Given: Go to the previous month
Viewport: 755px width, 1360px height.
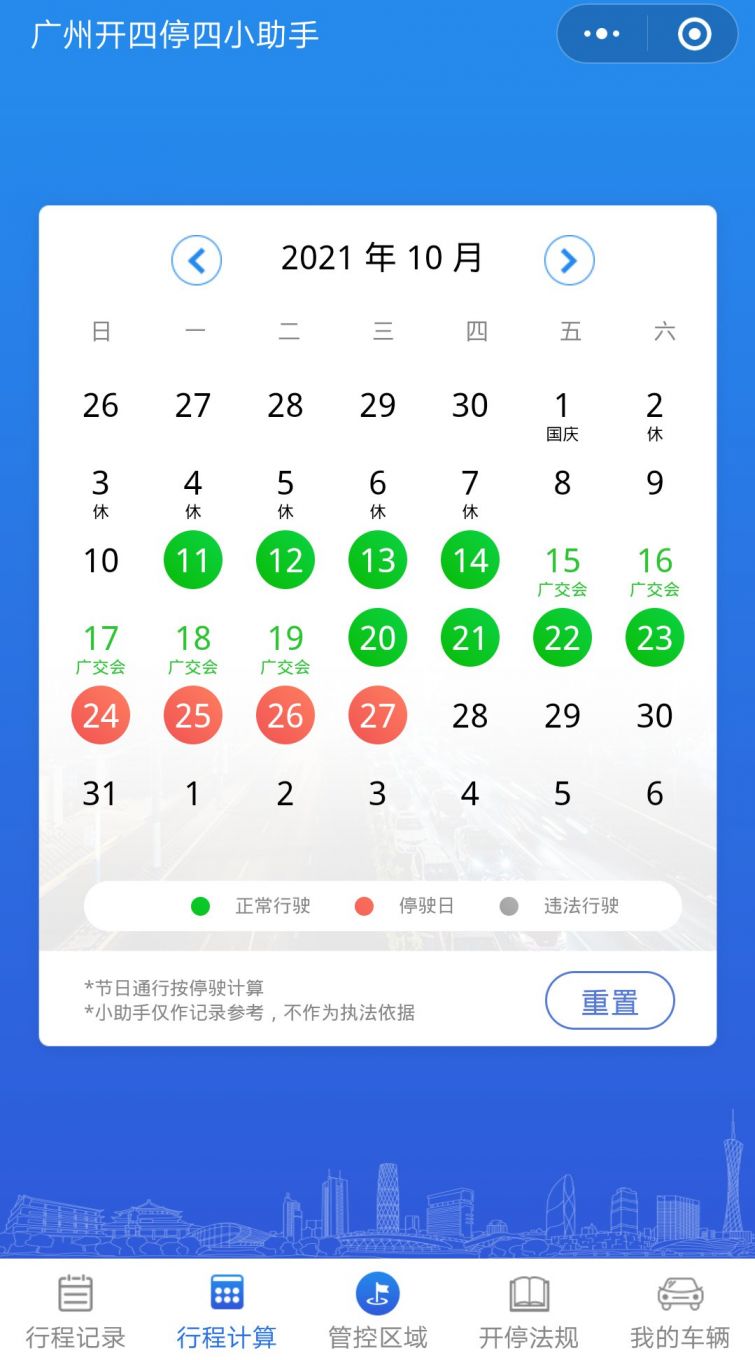Looking at the screenshot, I should pos(196,261).
